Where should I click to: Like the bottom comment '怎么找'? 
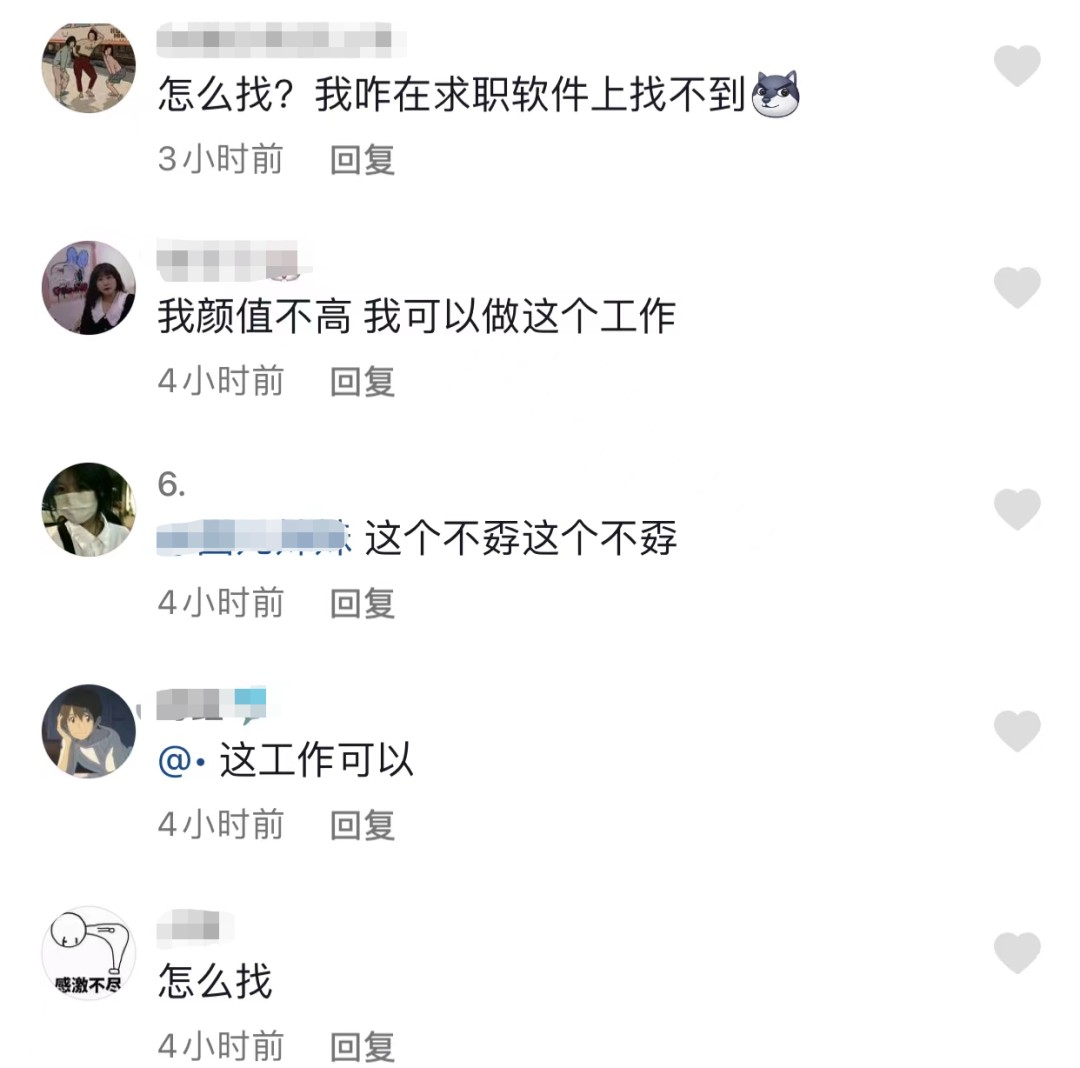1017,953
